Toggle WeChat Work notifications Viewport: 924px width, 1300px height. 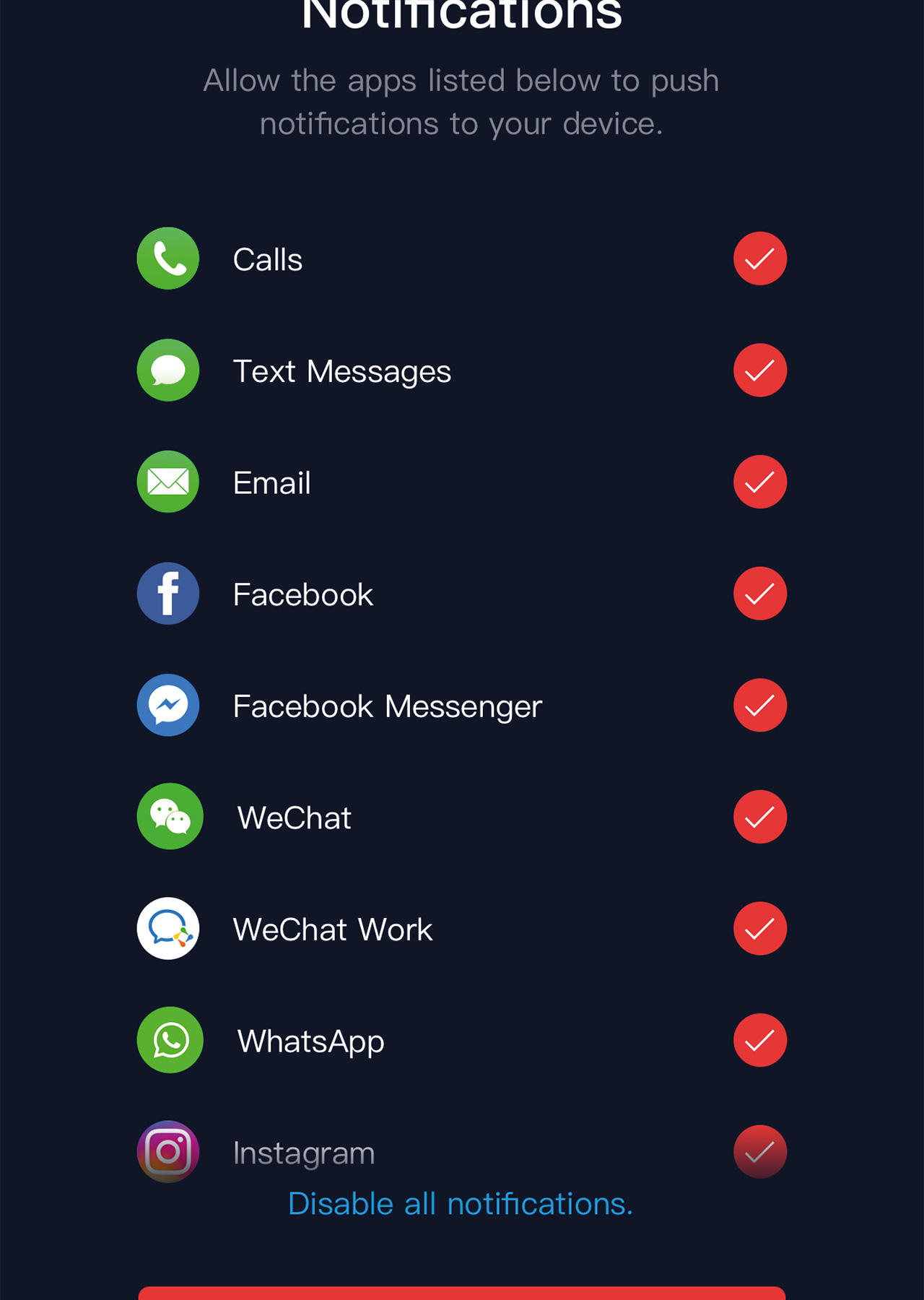point(759,929)
